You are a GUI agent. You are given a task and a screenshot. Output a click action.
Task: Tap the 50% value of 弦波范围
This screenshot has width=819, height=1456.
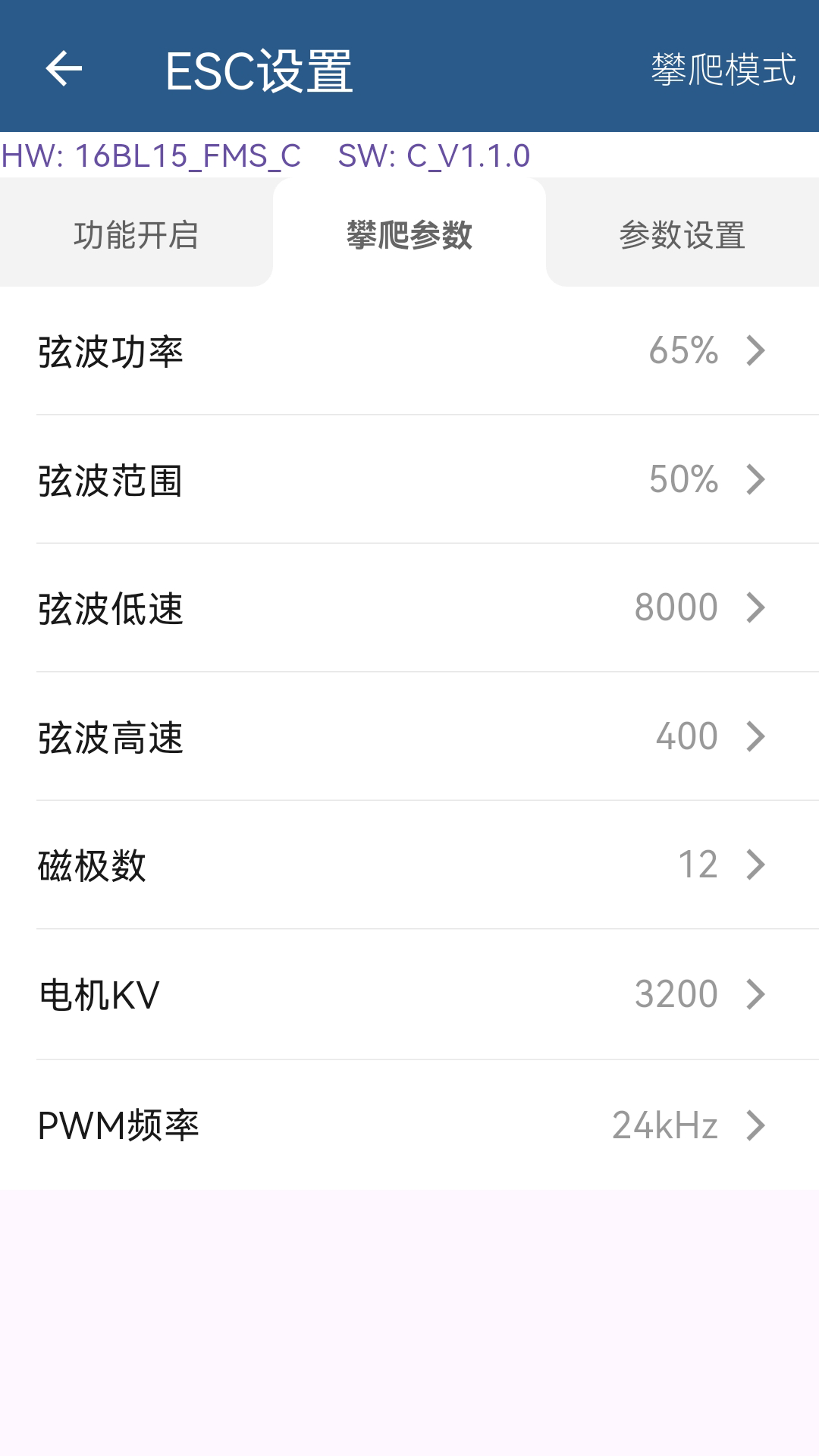coord(682,479)
